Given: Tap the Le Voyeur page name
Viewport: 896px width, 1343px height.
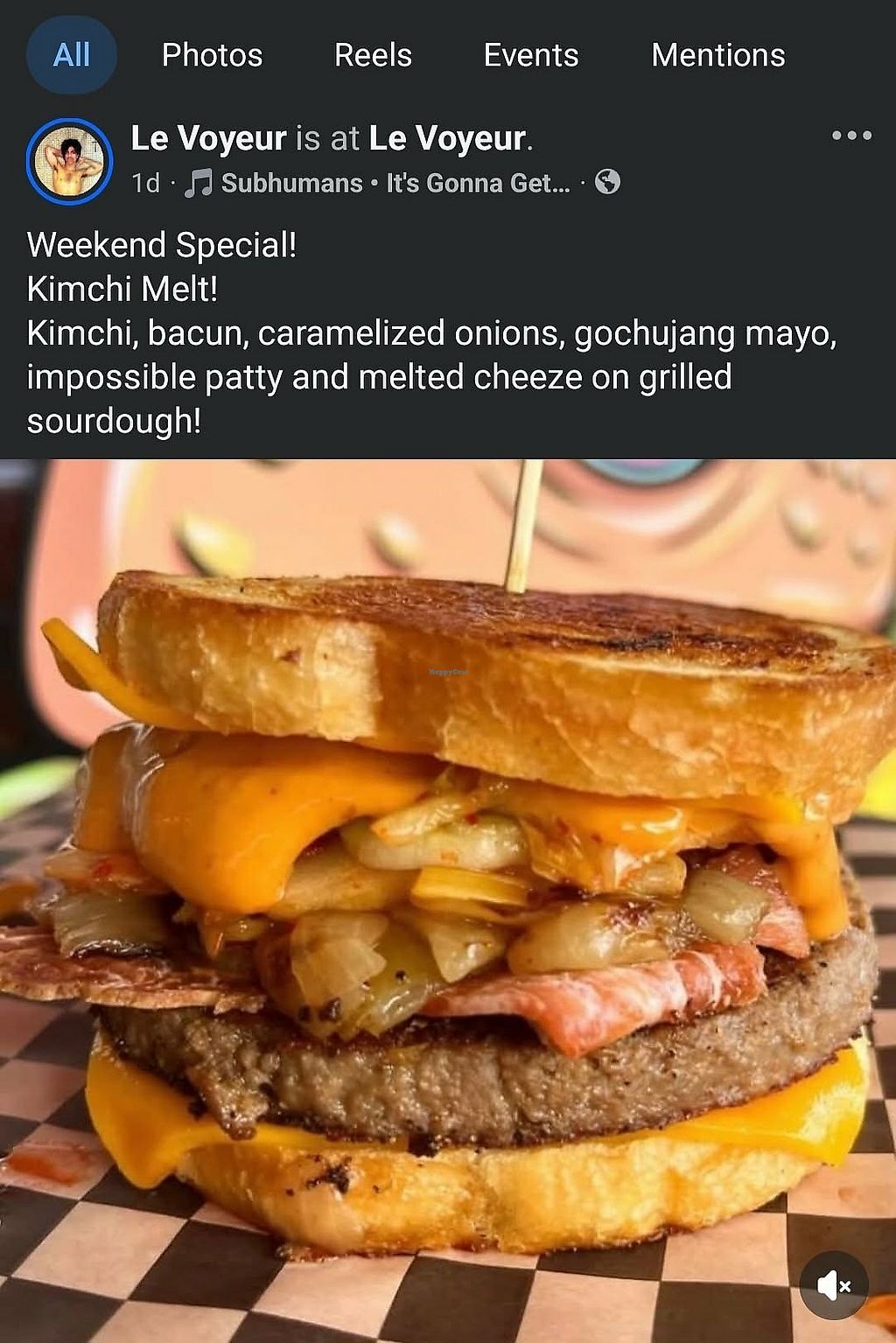Looking at the screenshot, I should [x=208, y=138].
